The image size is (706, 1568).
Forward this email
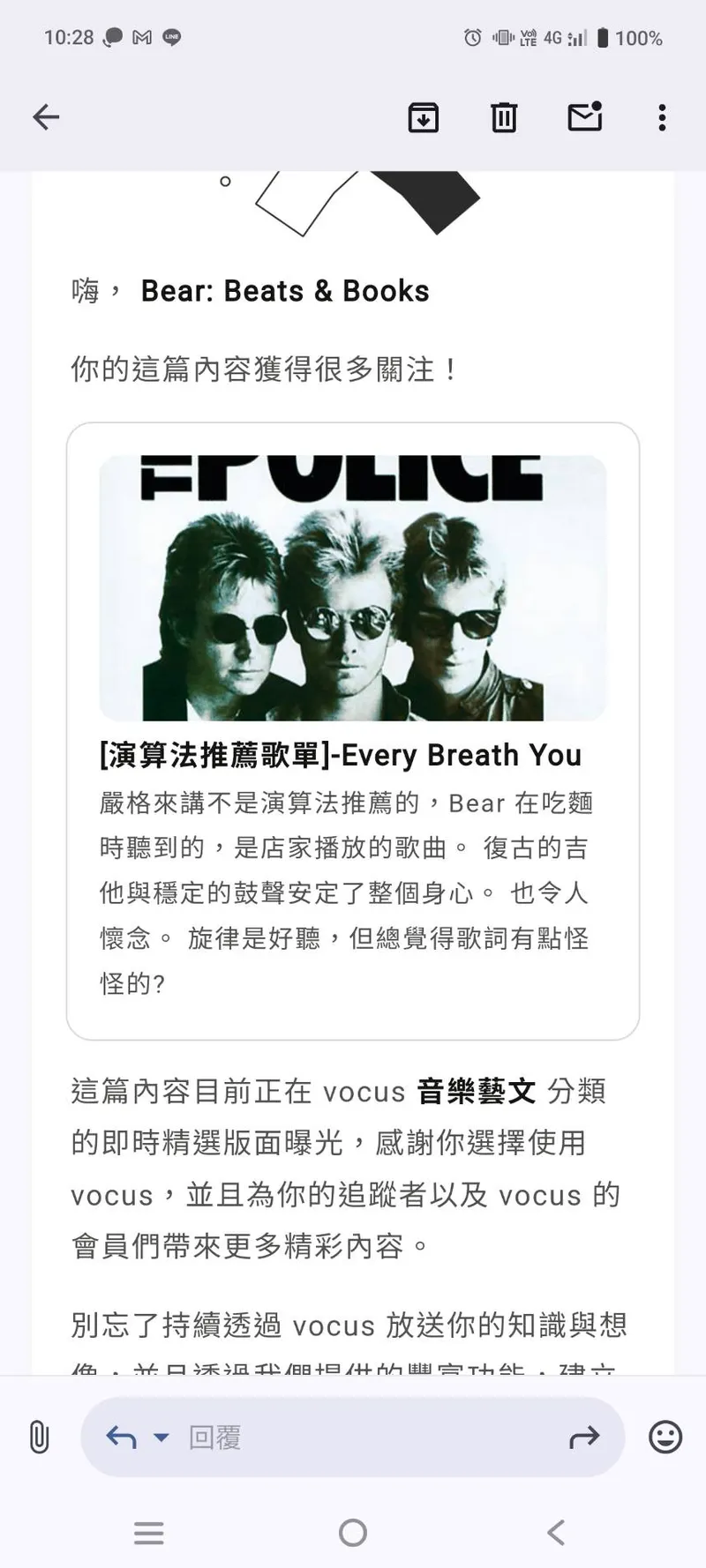point(584,1437)
